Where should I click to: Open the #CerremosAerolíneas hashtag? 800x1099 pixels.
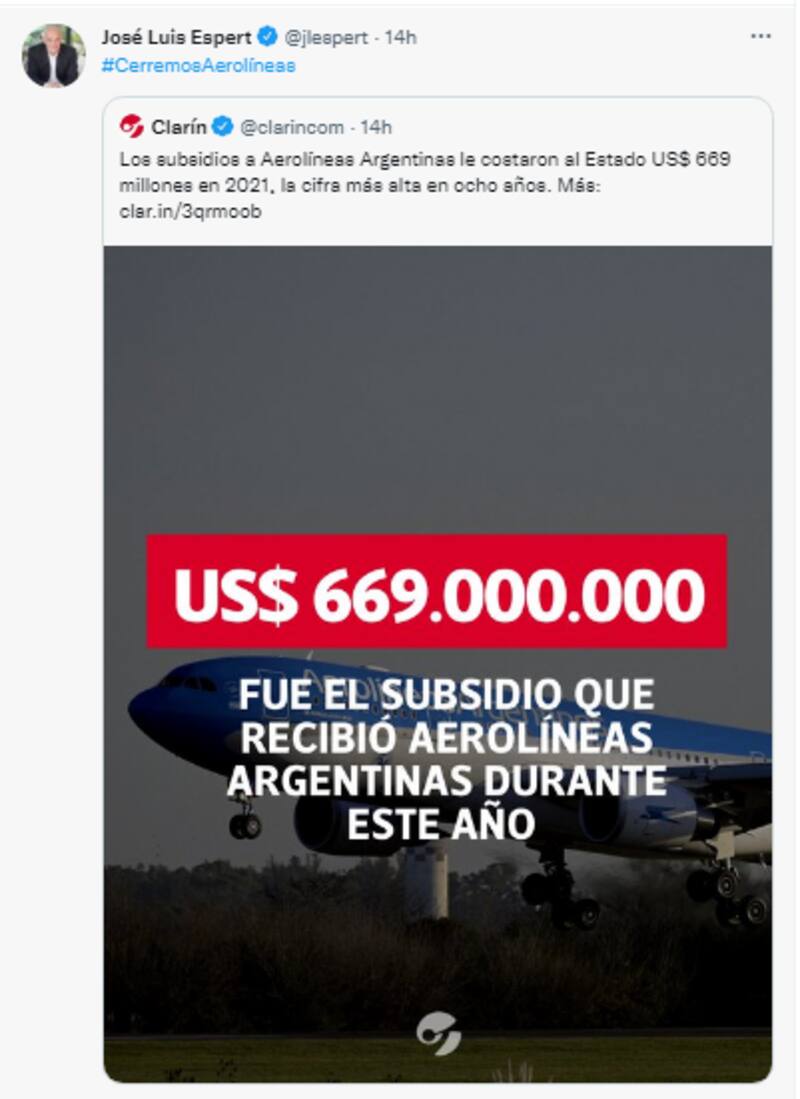click(198, 66)
